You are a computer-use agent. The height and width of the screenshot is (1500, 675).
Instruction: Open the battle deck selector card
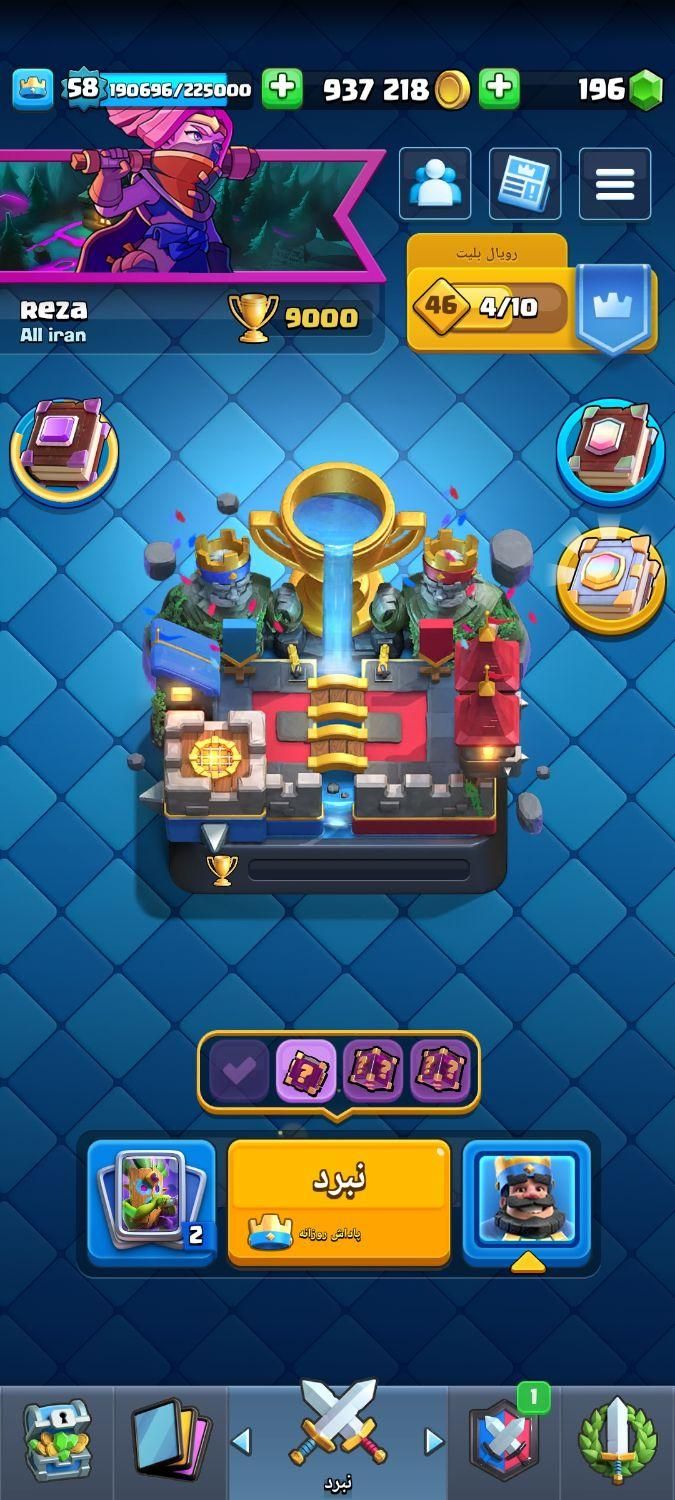coord(151,1201)
